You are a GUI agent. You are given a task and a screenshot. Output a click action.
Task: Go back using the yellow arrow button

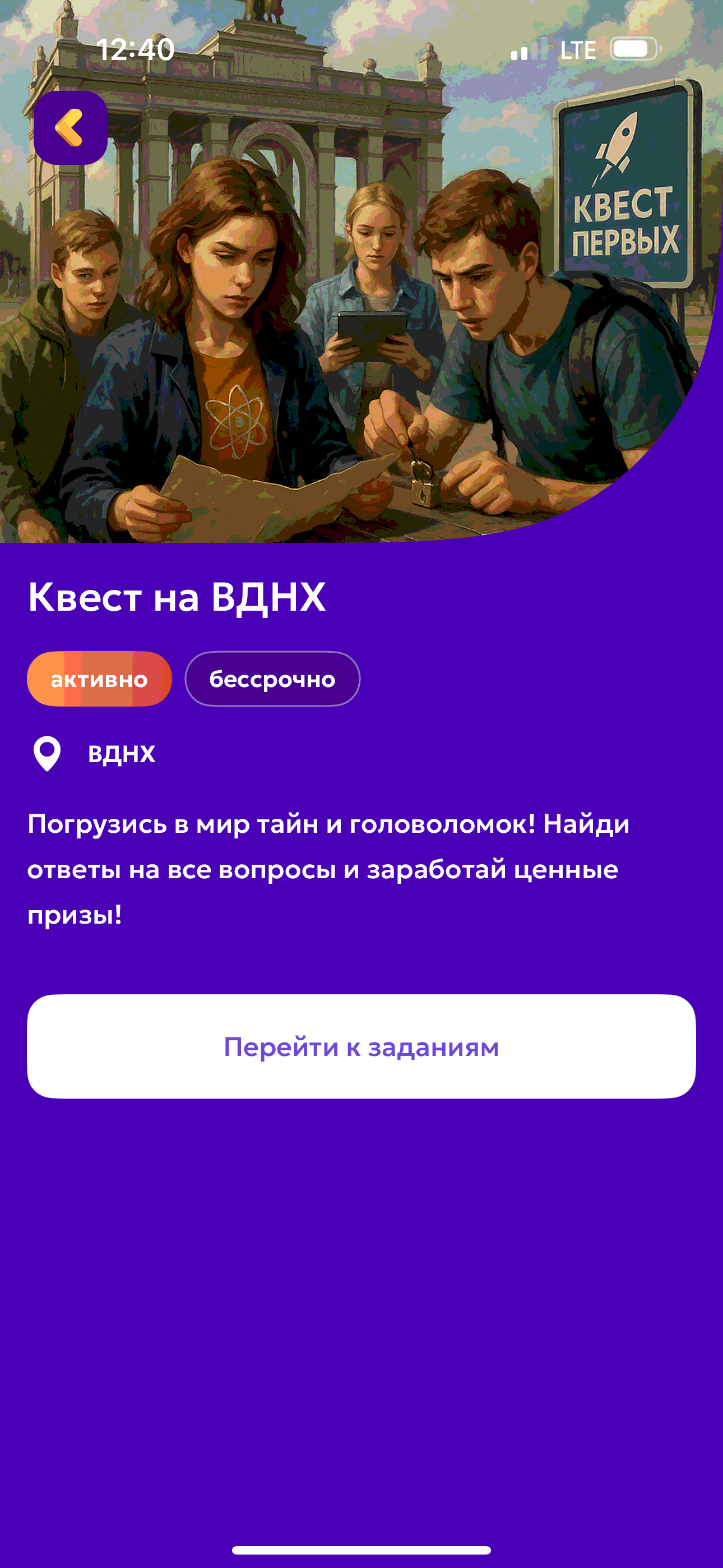pos(71,128)
